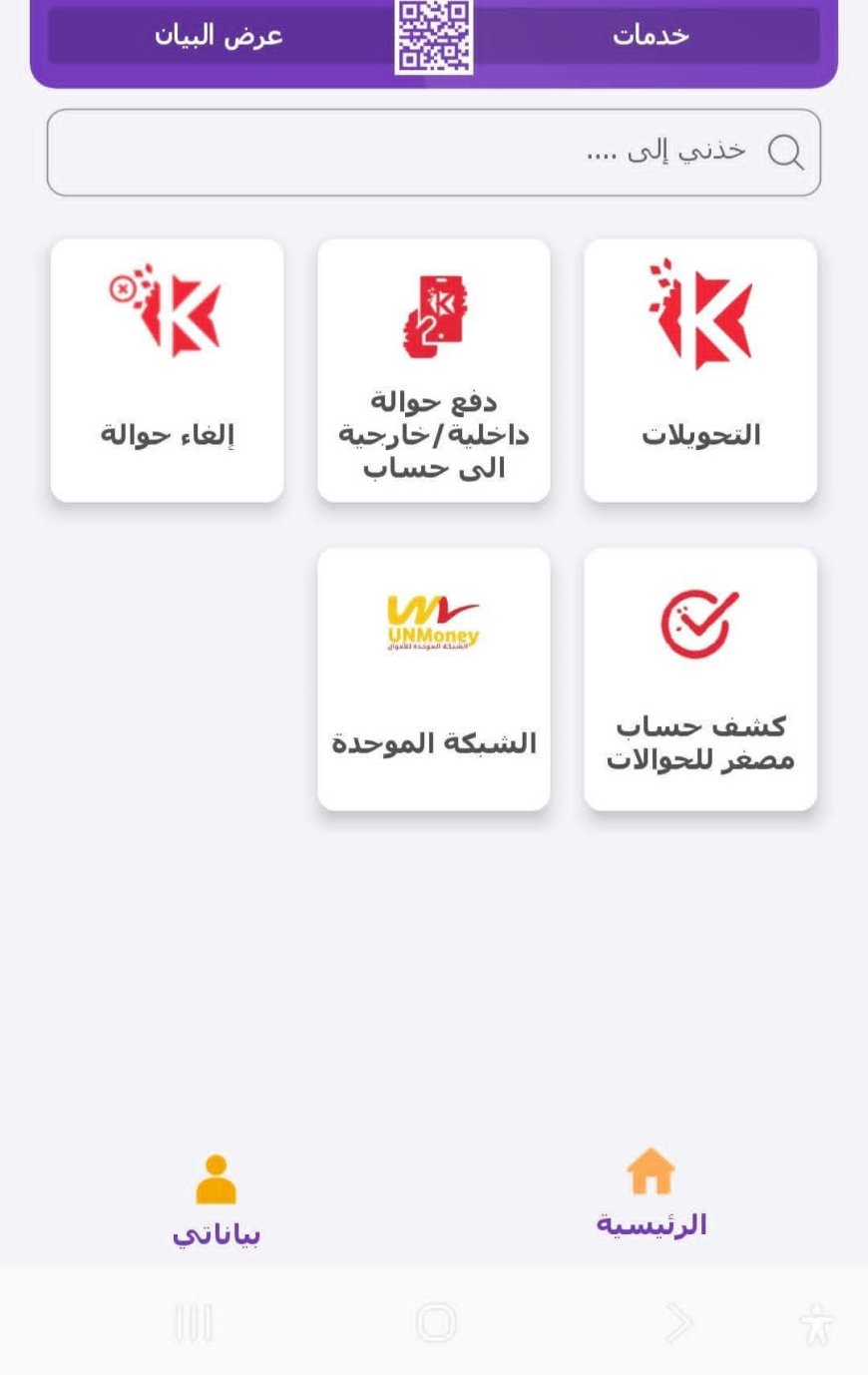The width and height of the screenshot is (868, 1375).
Task: Switch to the عرض البيان tab
Action: point(218,35)
